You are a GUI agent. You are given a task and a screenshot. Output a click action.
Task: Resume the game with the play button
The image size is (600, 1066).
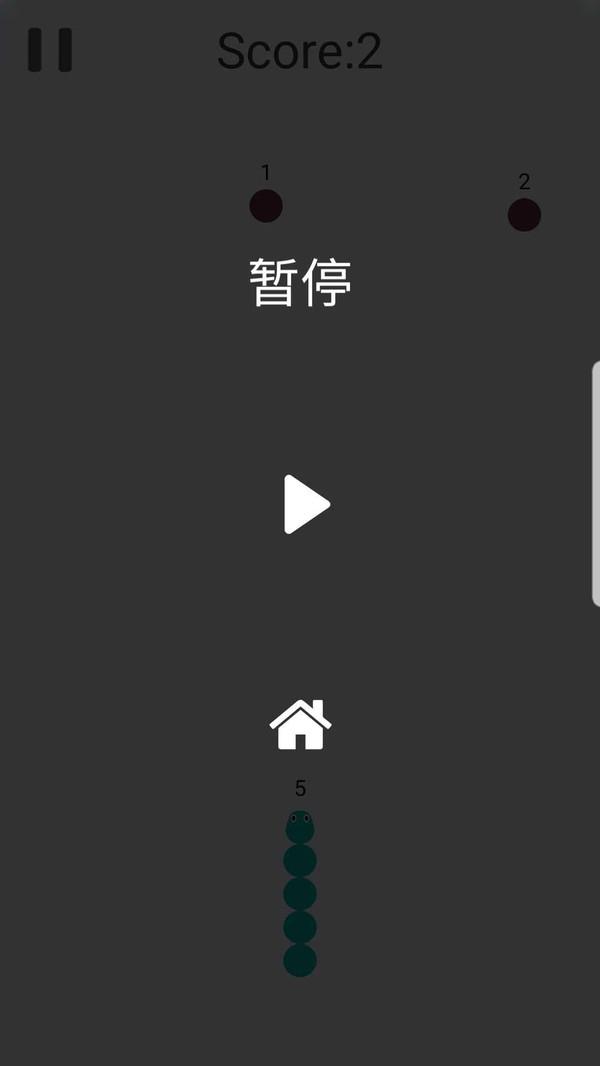[x=304, y=504]
